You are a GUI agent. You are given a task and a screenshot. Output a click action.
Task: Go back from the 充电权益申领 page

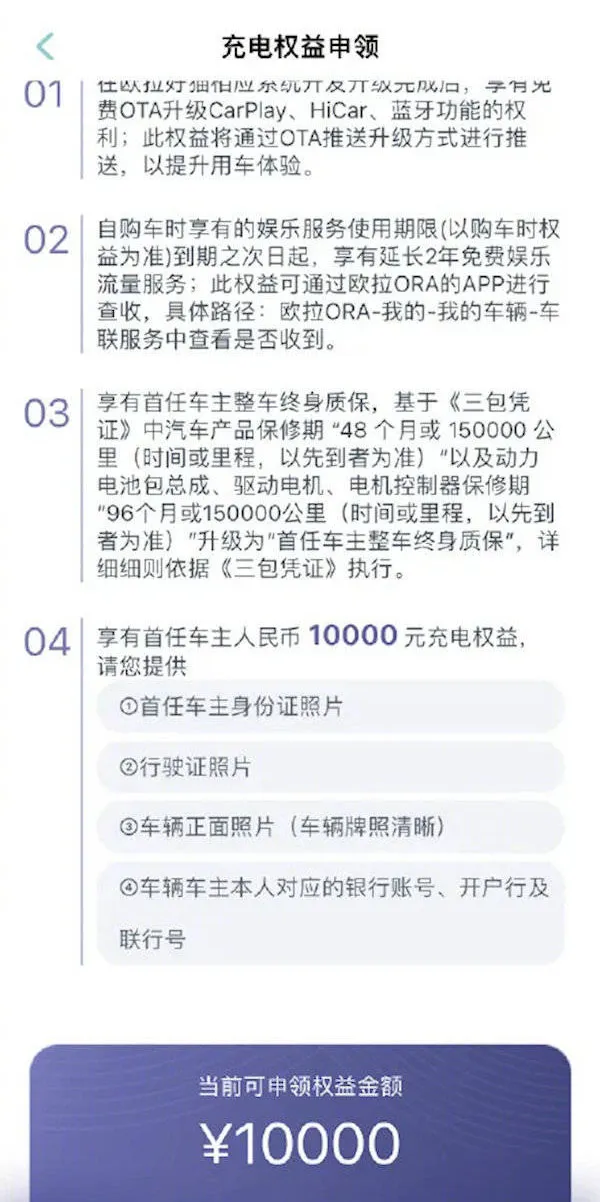click(45, 46)
